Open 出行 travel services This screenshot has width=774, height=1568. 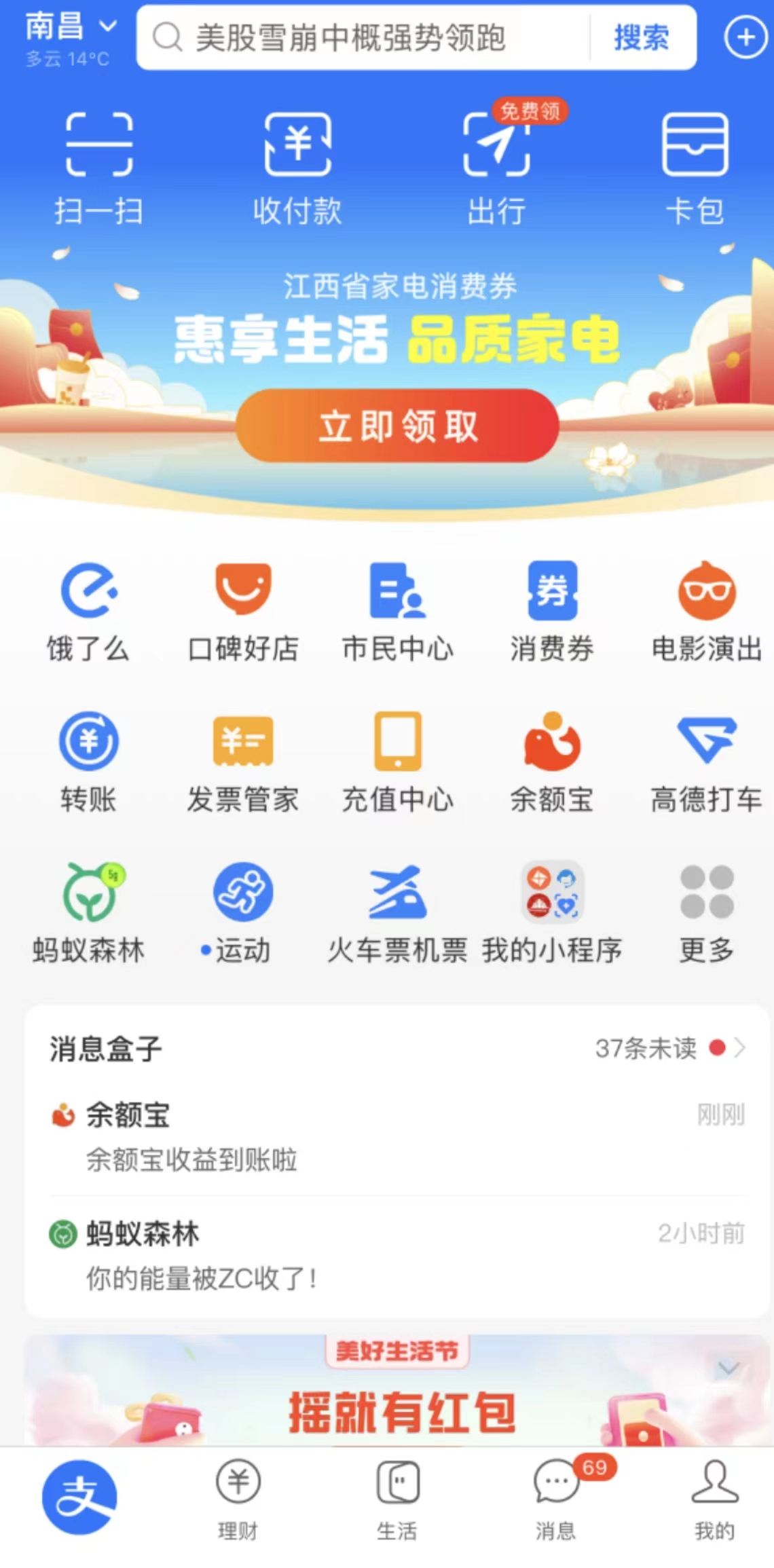pos(496,167)
